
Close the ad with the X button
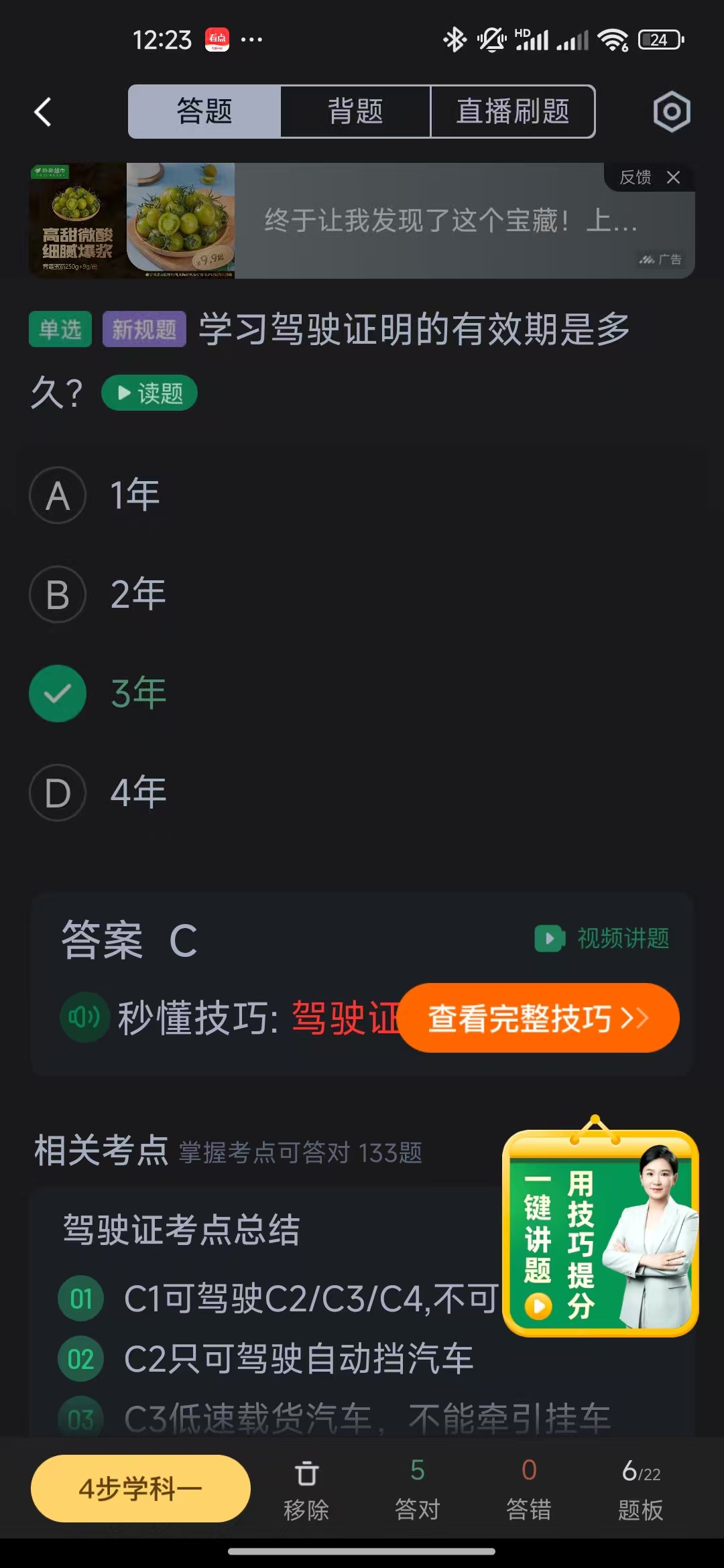click(x=674, y=178)
